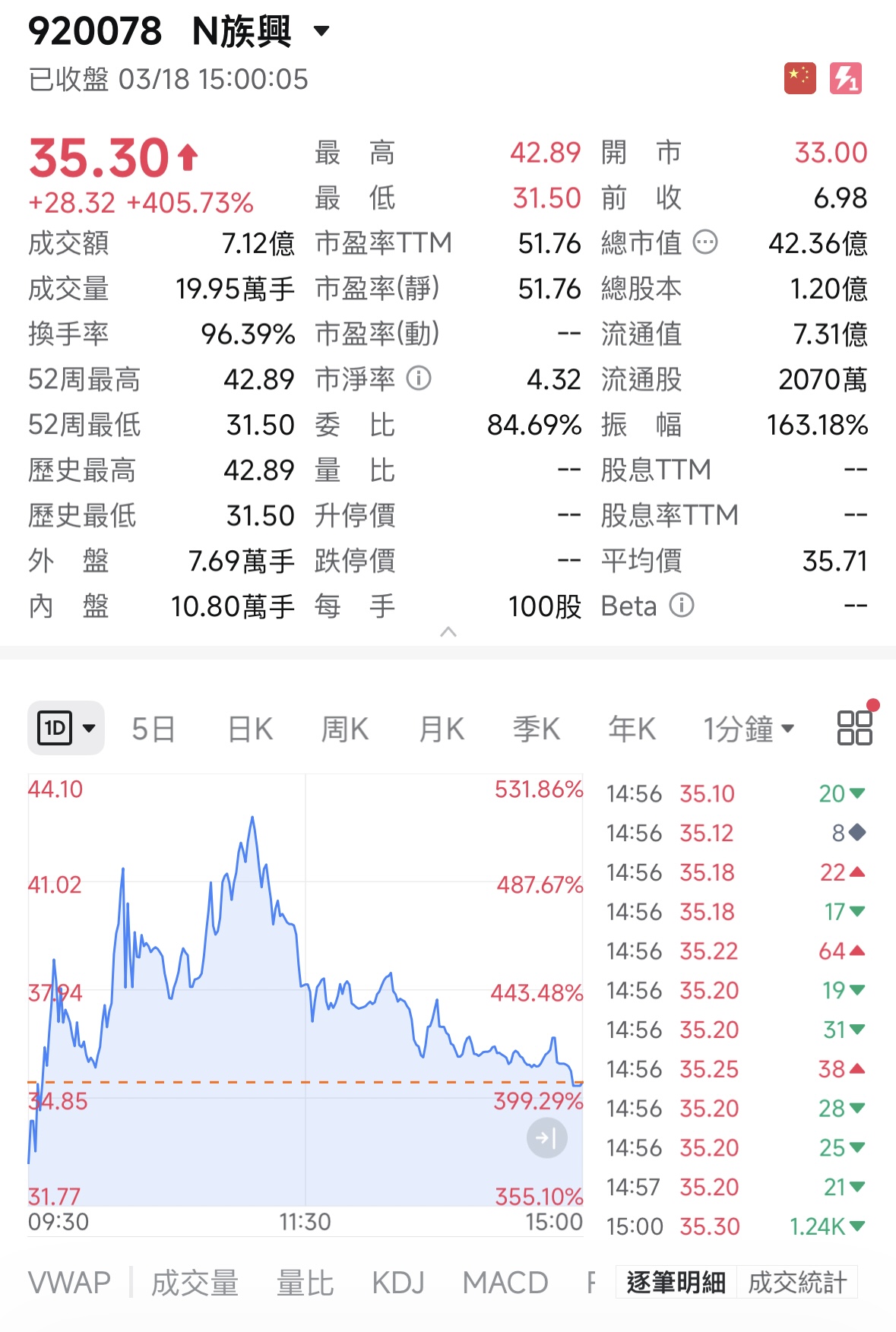View the 月K chart
This screenshot has width=896, height=1332.
(442, 729)
